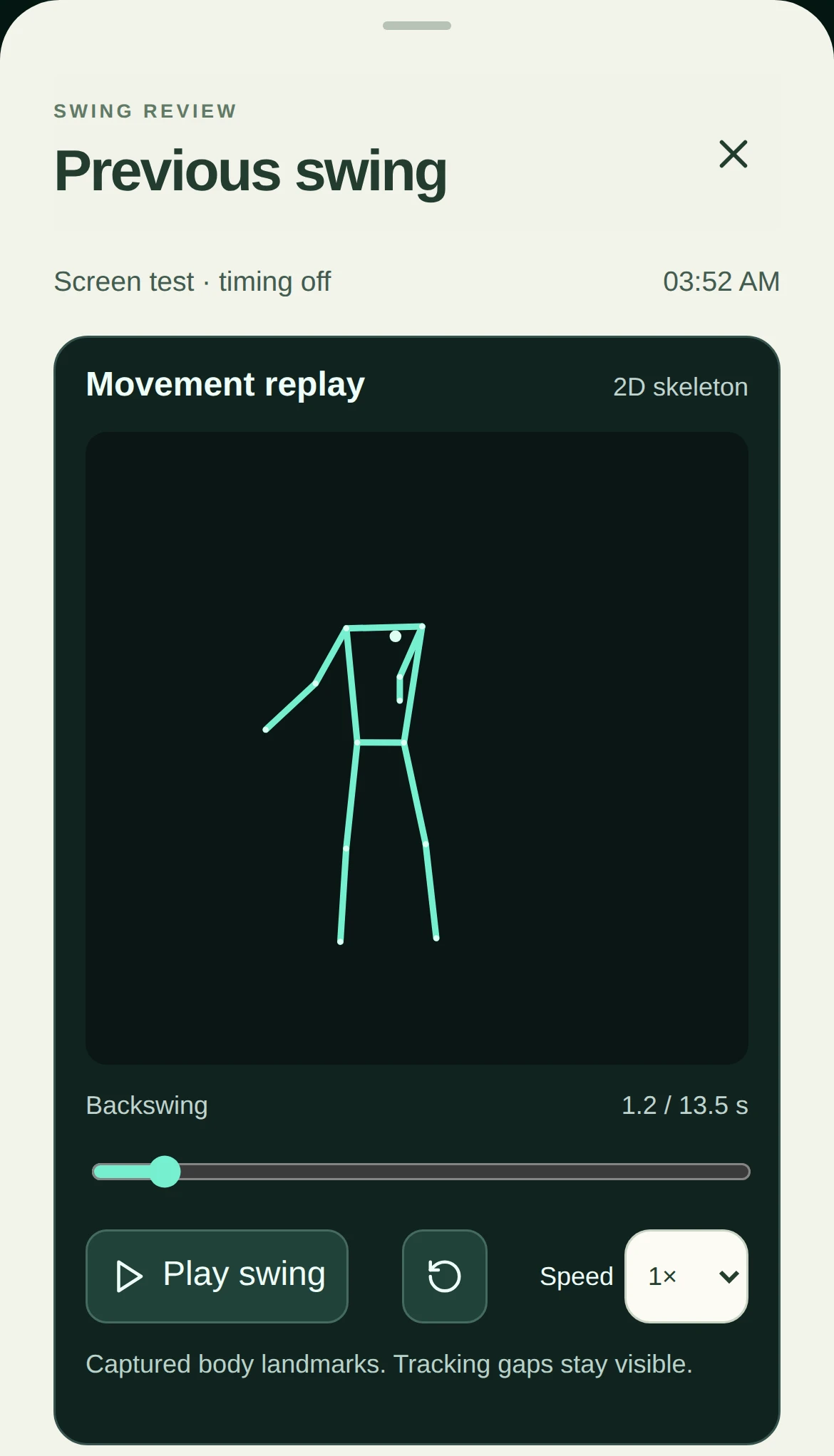
Task: Tap the replay timeline slider
Action: coord(421,1172)
